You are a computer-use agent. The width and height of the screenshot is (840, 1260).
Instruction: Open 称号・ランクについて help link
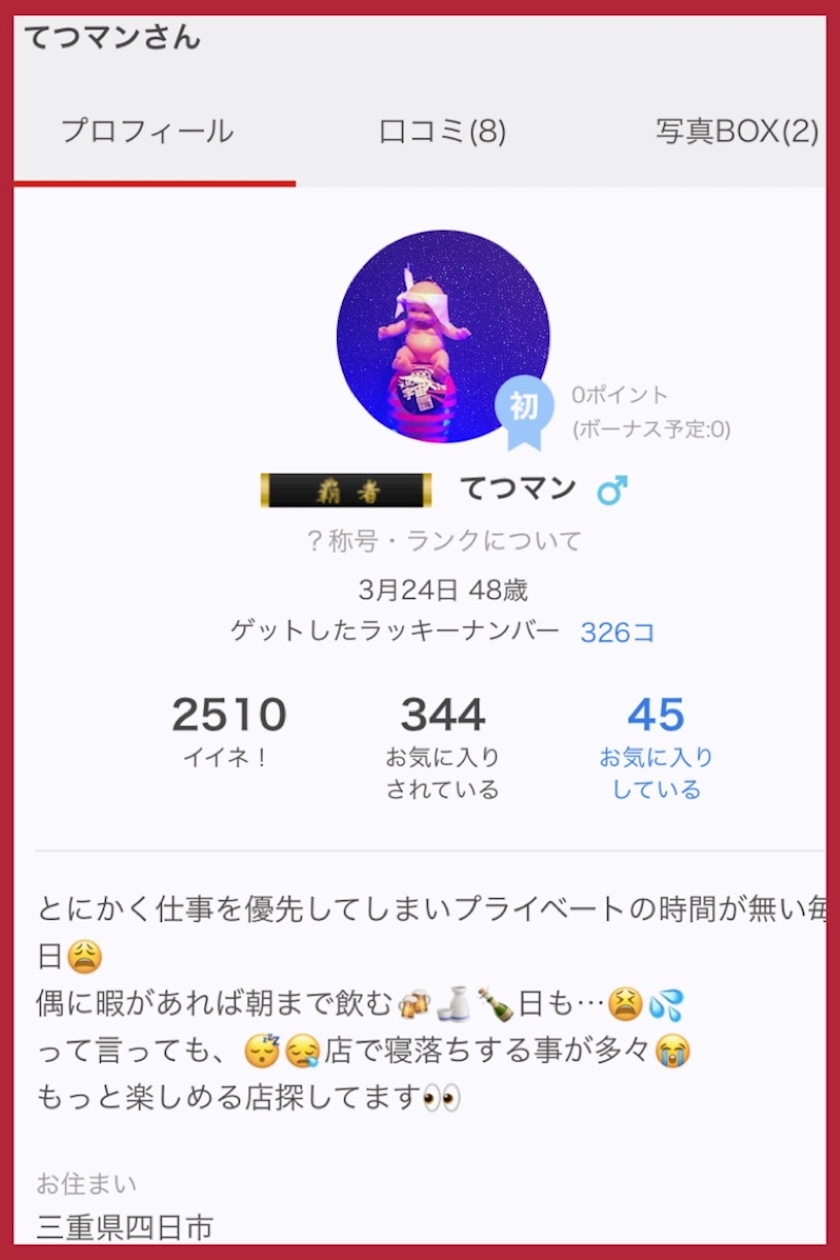pyautogui.click(x=442, y=542)
